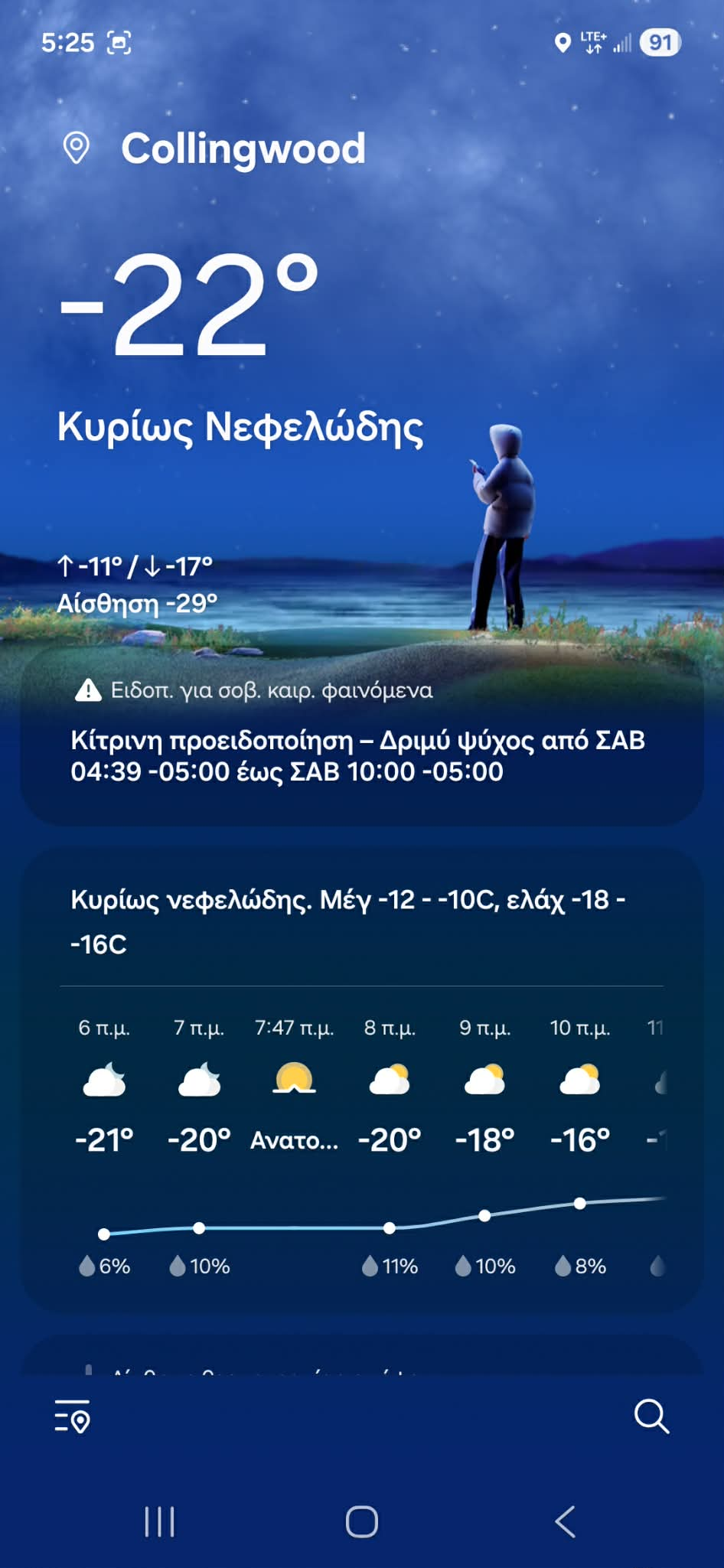
Task: Open recent apps from navigation bar
Action: (159, 1521)
